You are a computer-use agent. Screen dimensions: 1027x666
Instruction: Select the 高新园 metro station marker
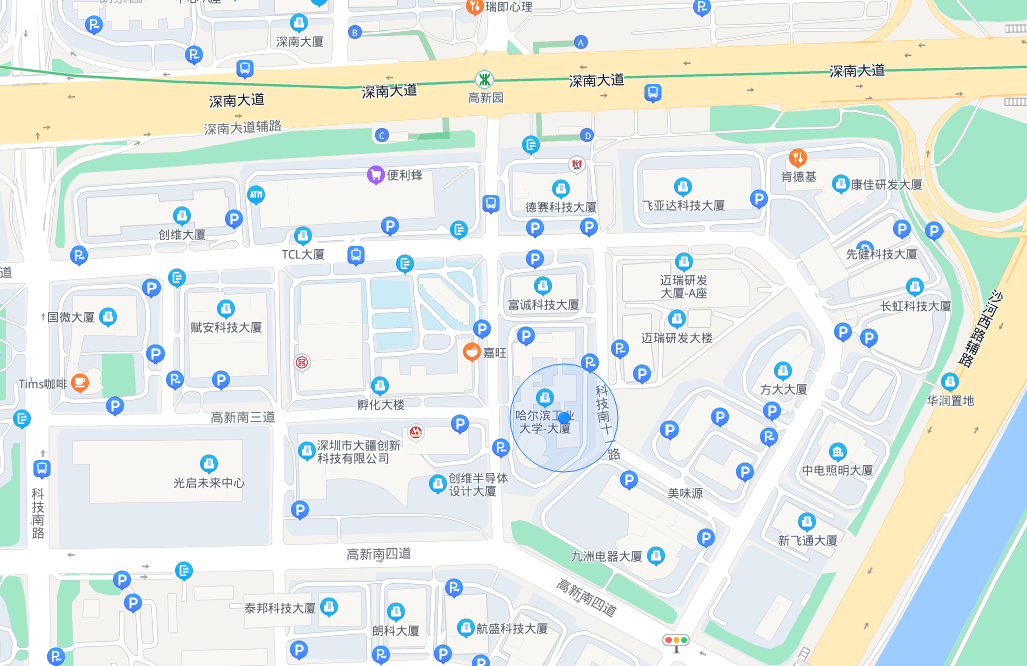485,79
